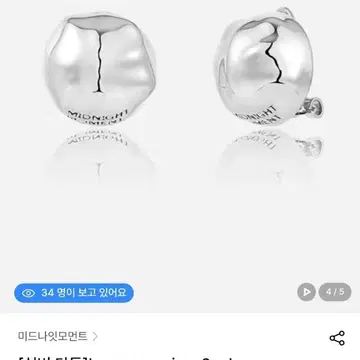Open the 미드나잇모먼트 brand page
This screenshot has height=360, width=360.
[x=58, y=336]
